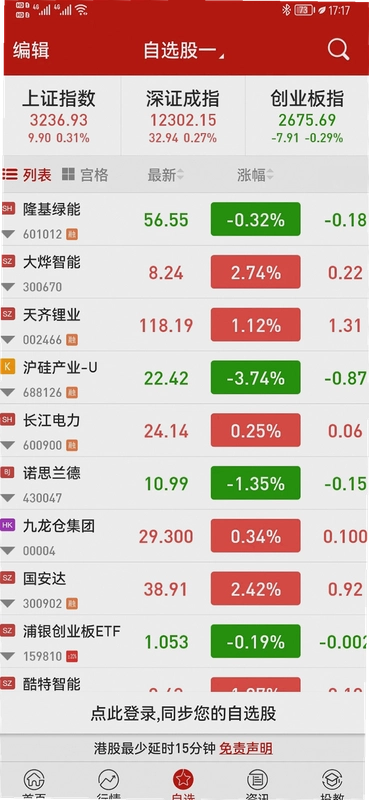Open the 免责声明 disclaimer link
This screenshot has height=800, width=369.
pos(245,748)
